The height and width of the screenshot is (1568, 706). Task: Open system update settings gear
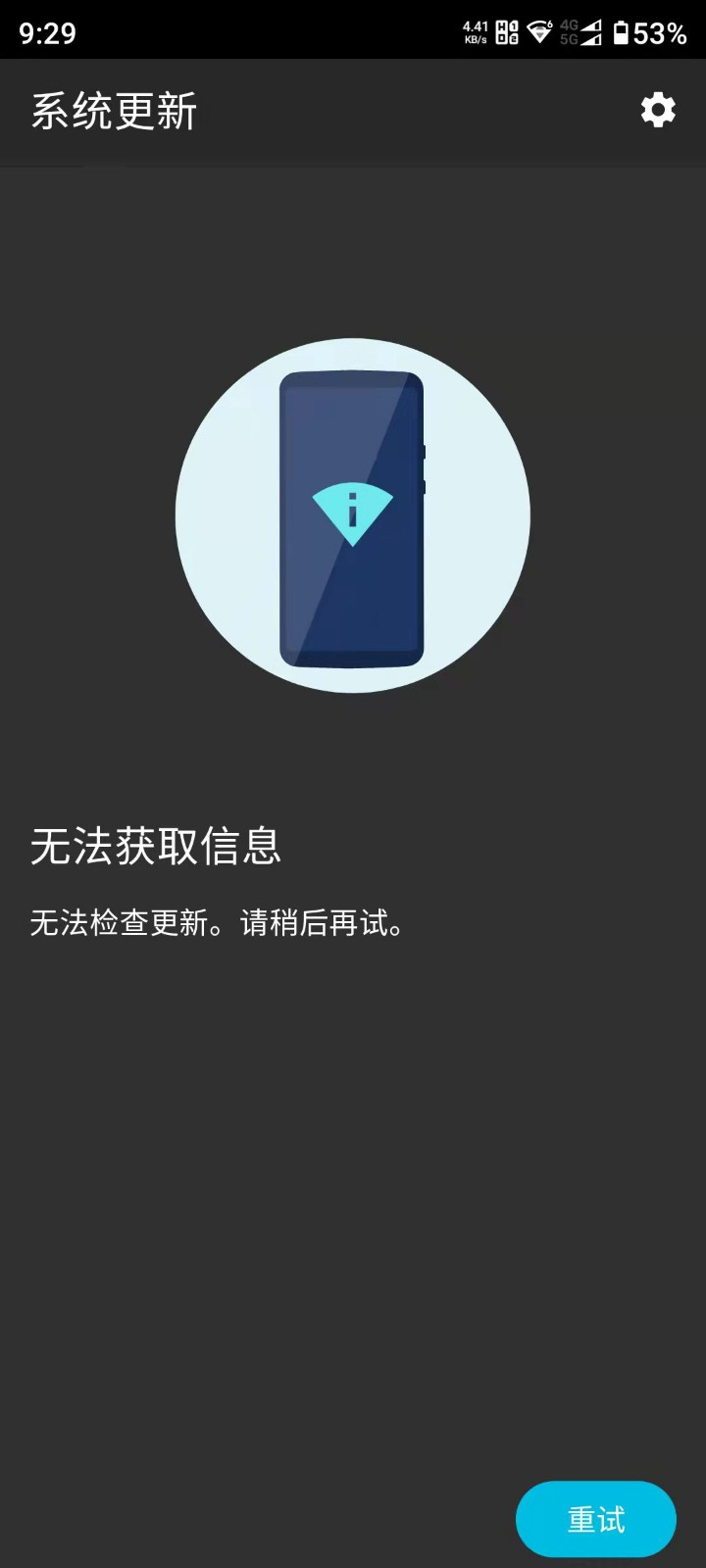click(658, 110)
